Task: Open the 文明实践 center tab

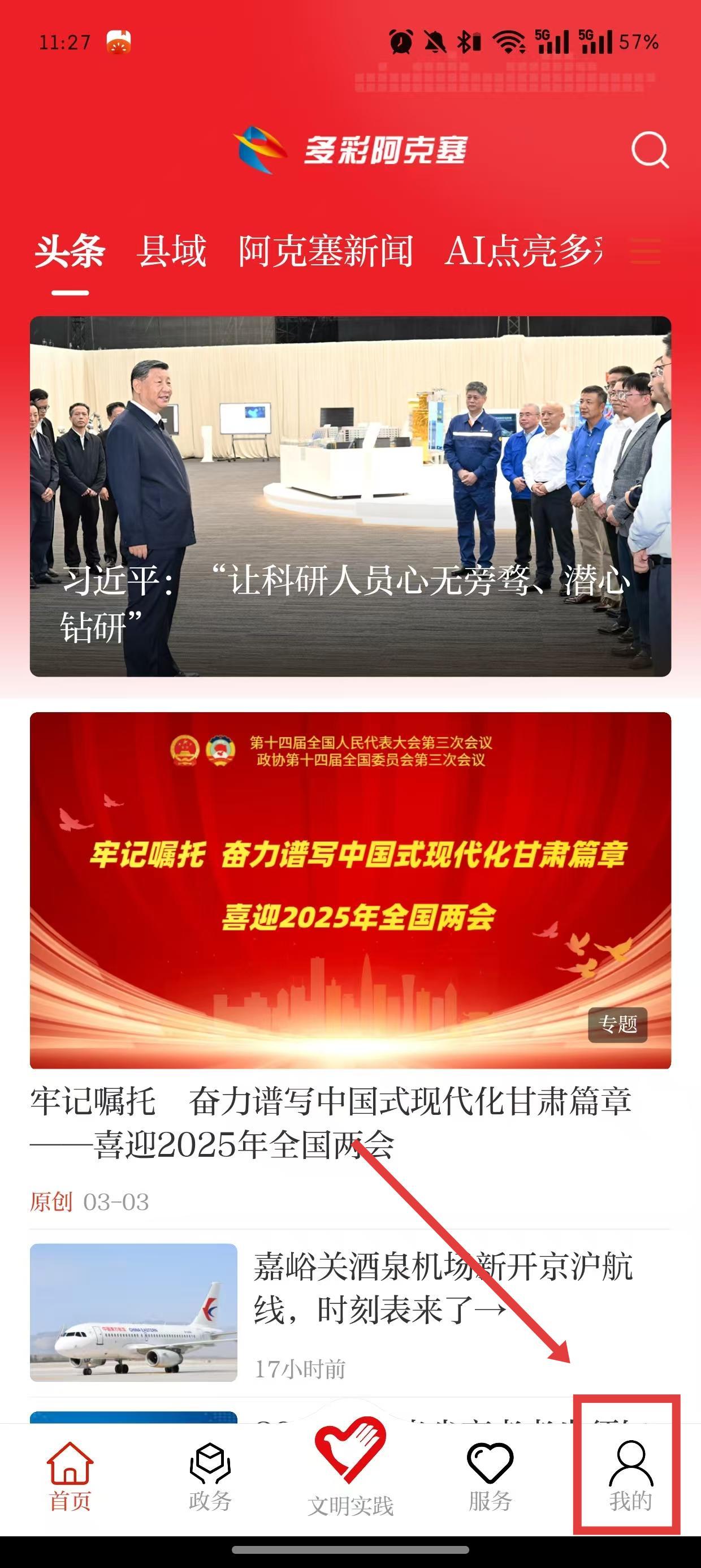Action: (x=350, y=1473)
